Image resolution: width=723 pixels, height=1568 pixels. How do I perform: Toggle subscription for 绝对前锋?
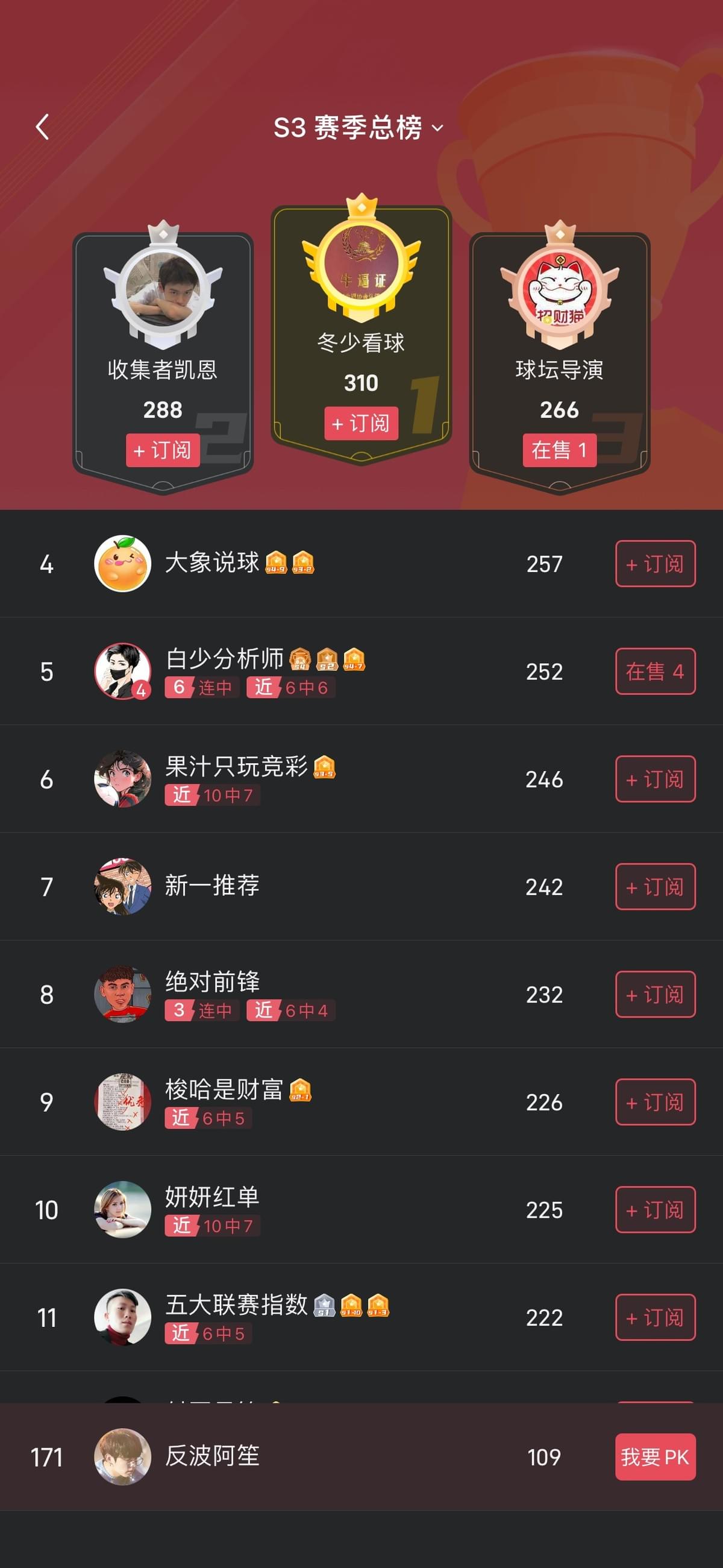click(655, 995)
